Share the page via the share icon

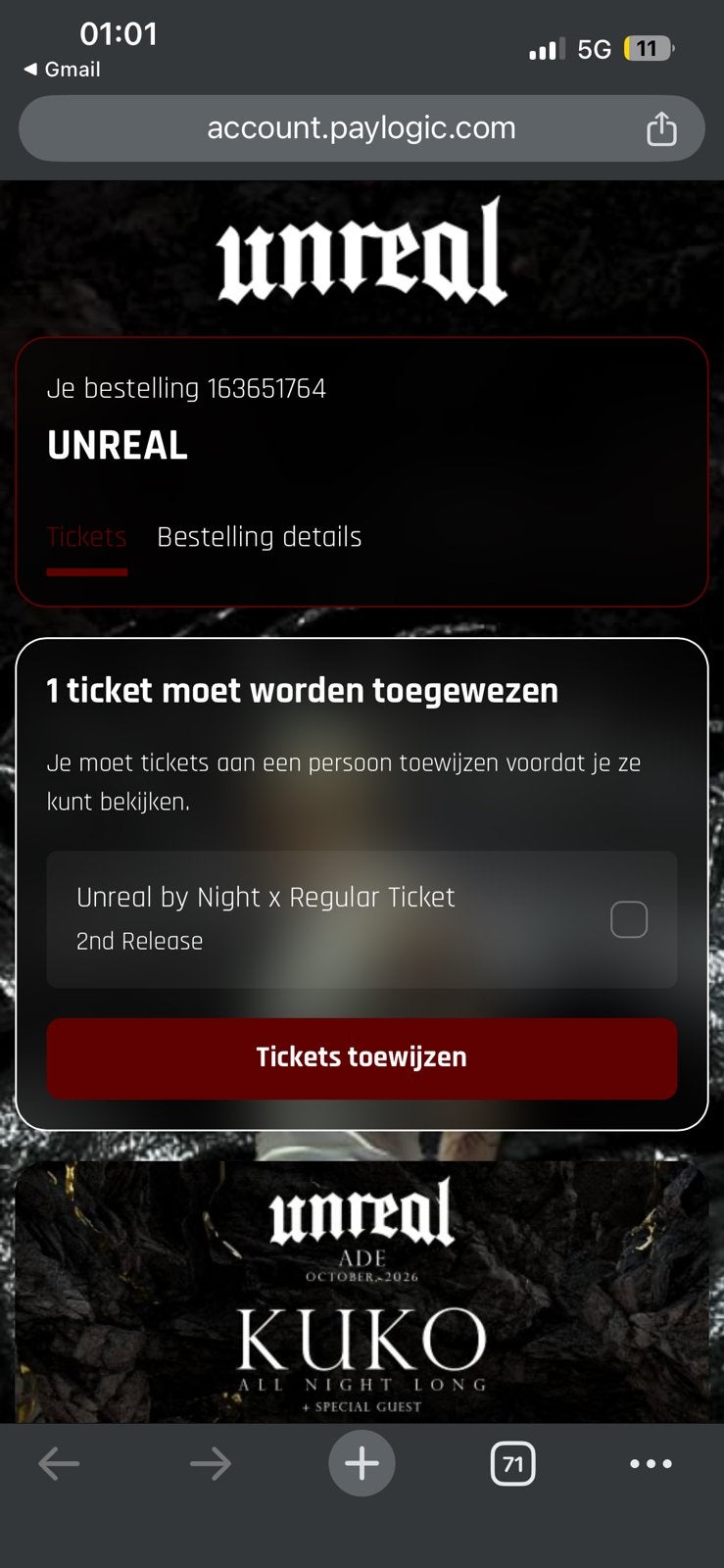[x=661, y=128]
